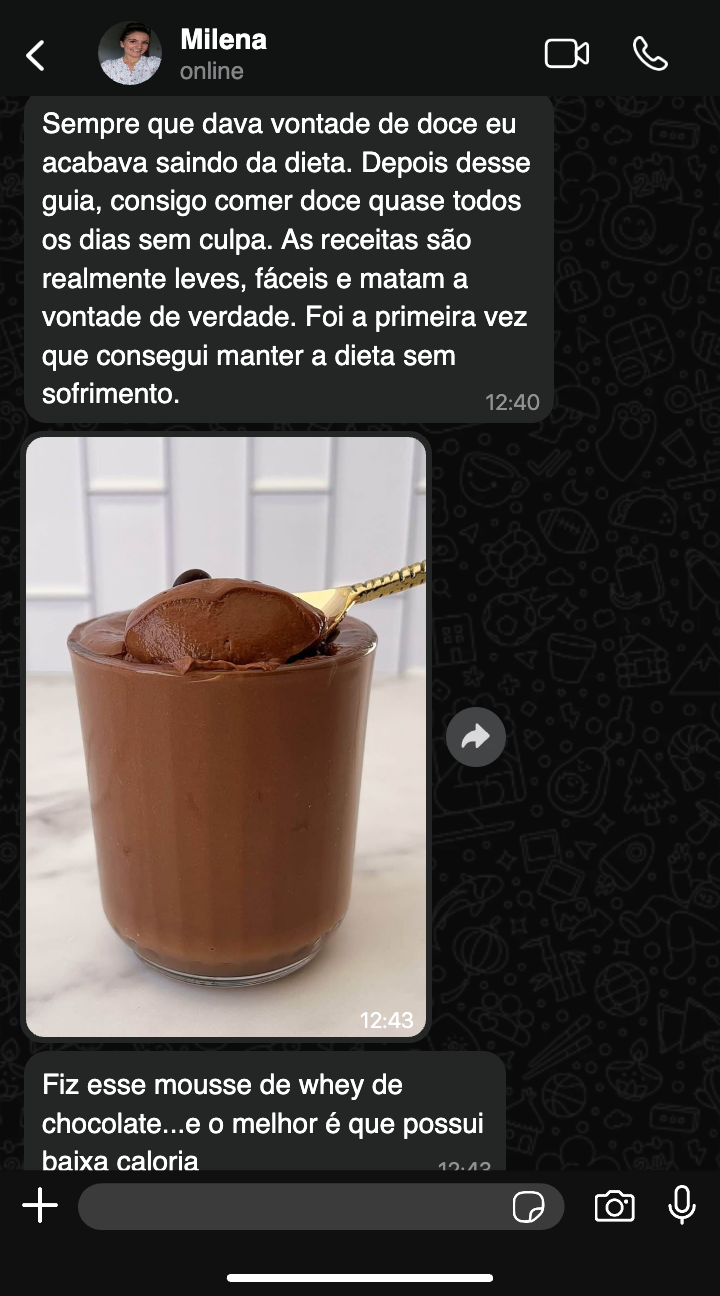
Task: Start a video call with Milena
Action: tap(566, 54)
